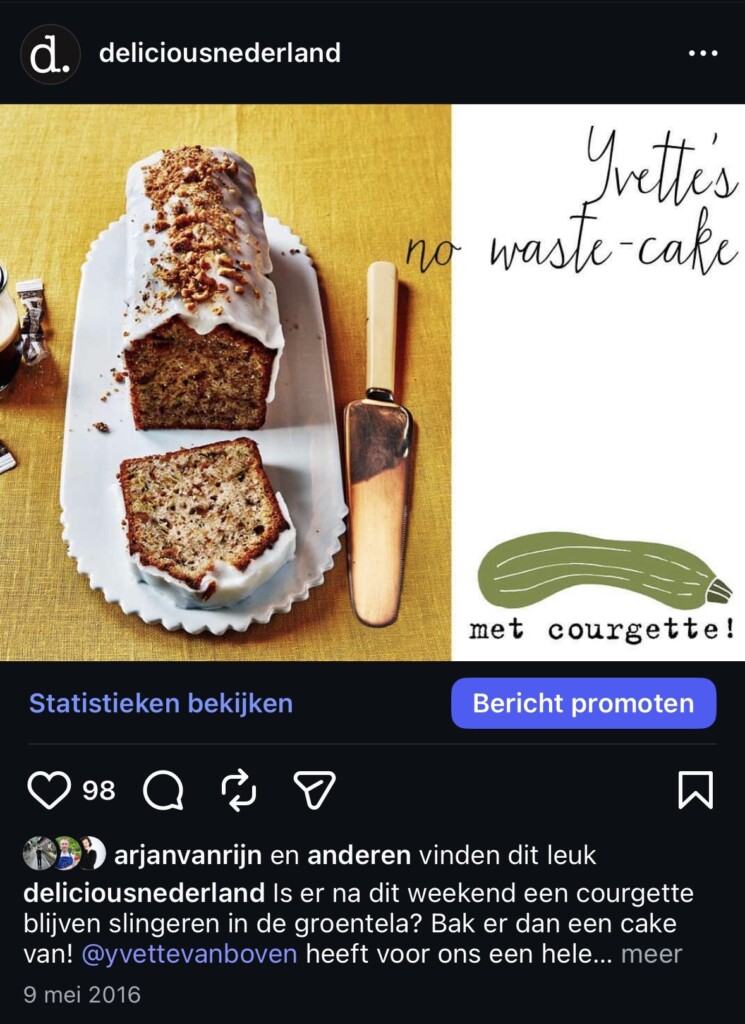This screenshot has width=745, height=1024.
Task: Tap the Bericht promoten button
Action: pyautogui.click(x=583, y=703)
